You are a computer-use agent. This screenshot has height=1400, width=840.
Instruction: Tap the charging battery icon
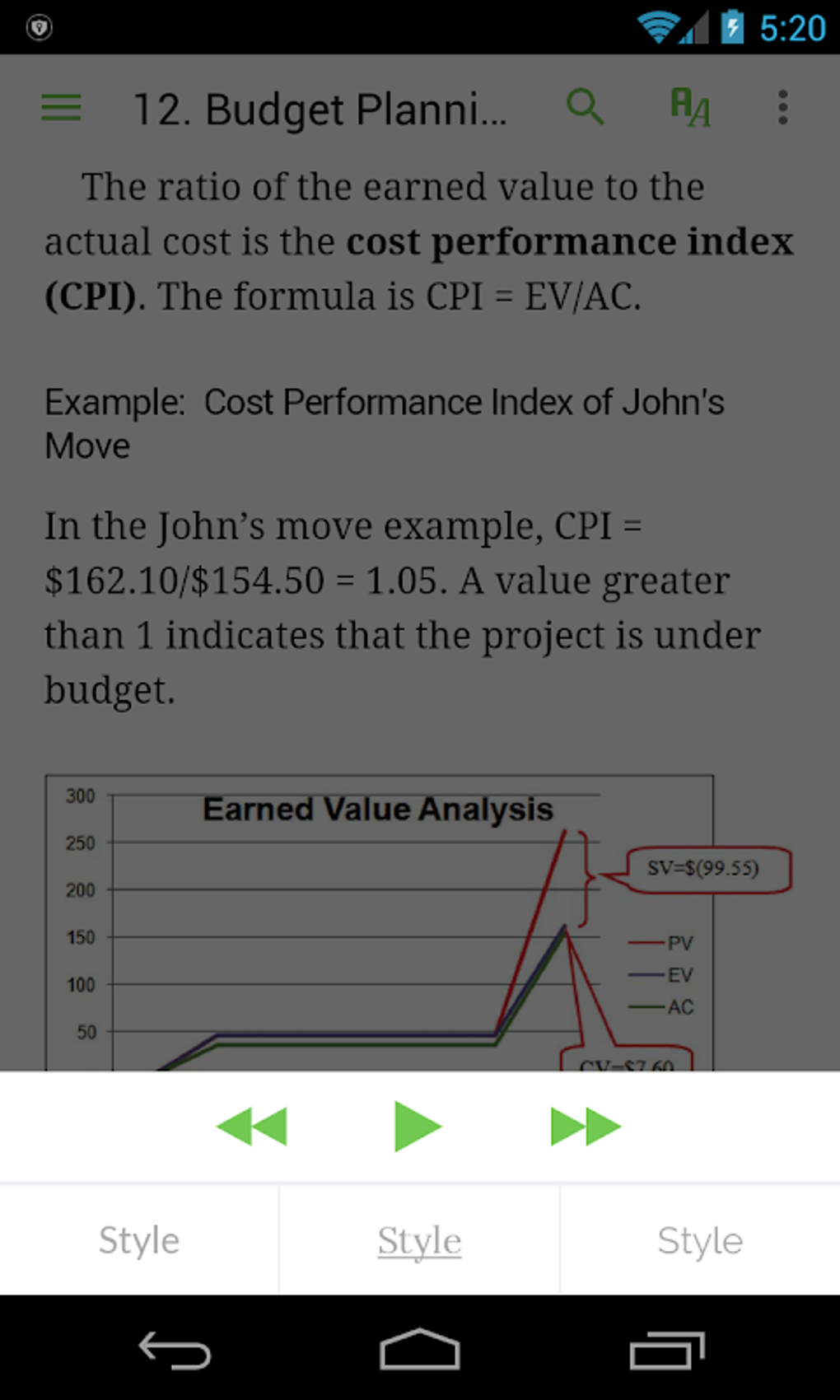(731, 27)
